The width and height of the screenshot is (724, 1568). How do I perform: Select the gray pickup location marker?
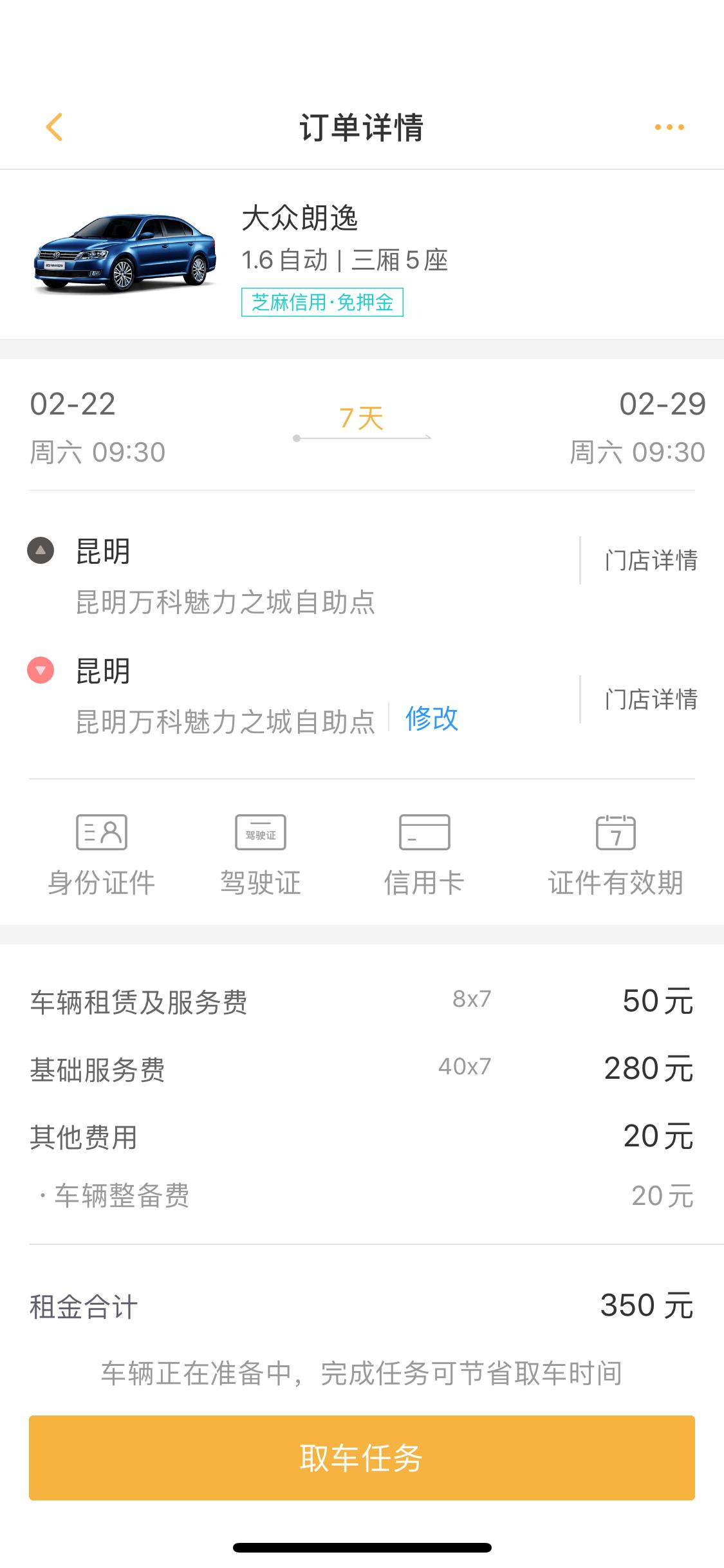click(40, 550)
